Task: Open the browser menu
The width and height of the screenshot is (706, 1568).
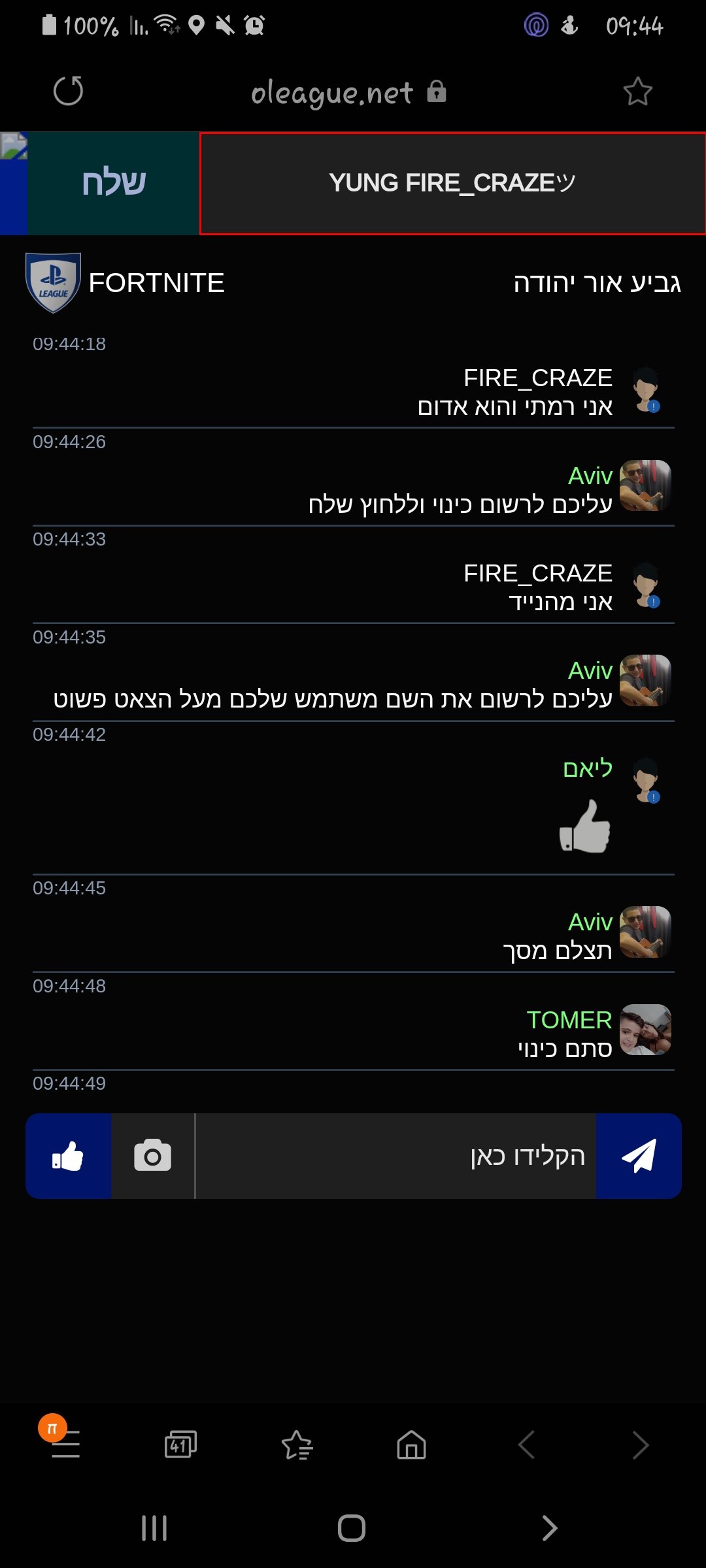Action: (65, 1445)
